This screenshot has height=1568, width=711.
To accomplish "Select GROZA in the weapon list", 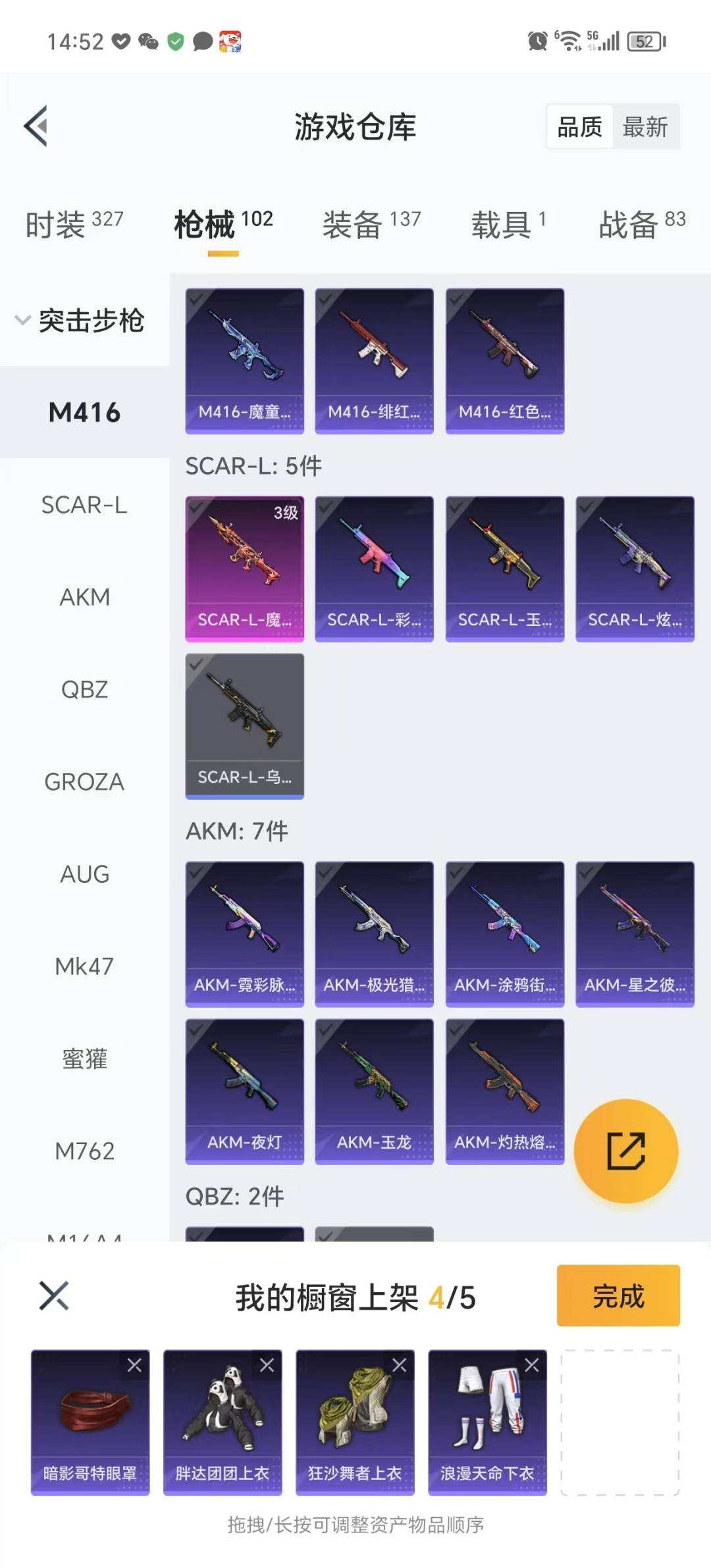I will tap(84, 781).
